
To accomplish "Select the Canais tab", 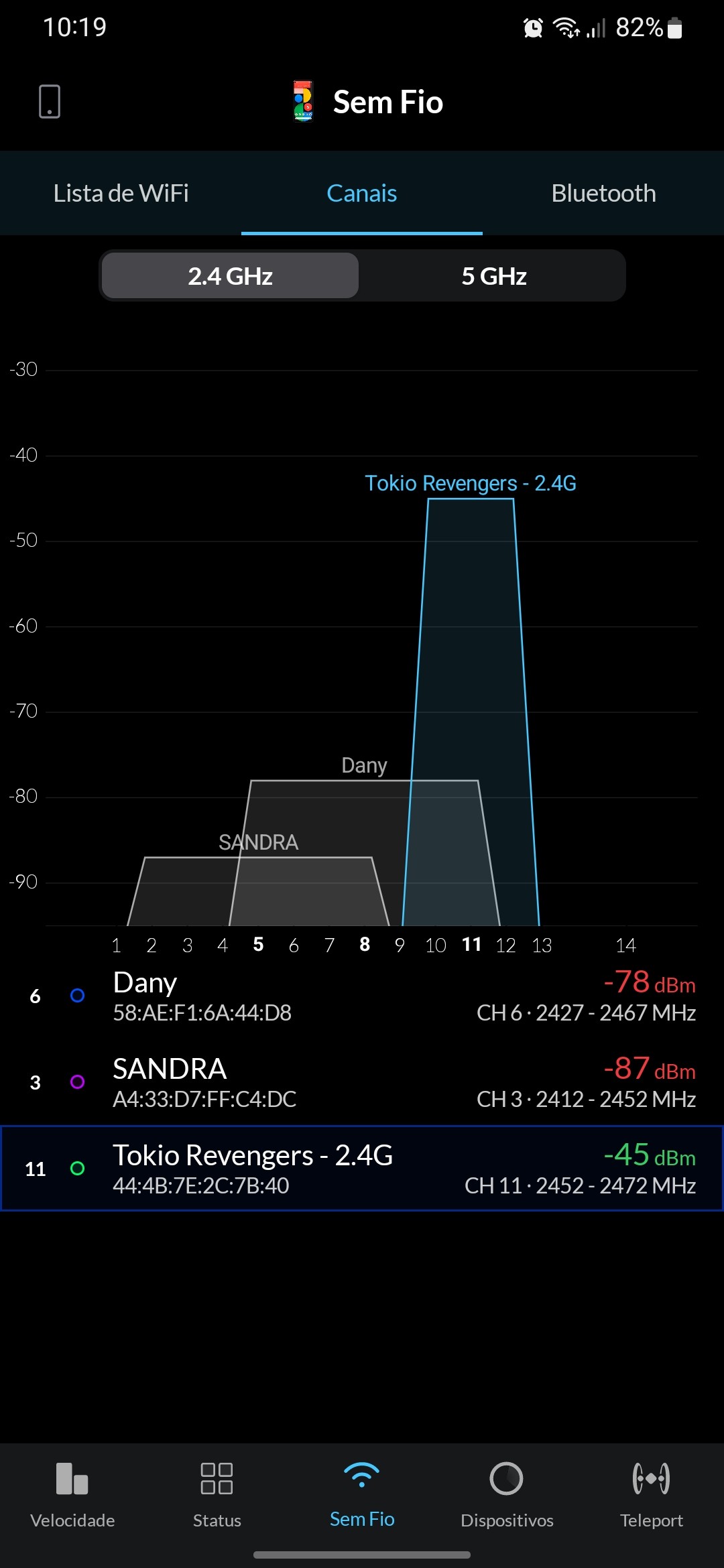I will tap(361, 194).
